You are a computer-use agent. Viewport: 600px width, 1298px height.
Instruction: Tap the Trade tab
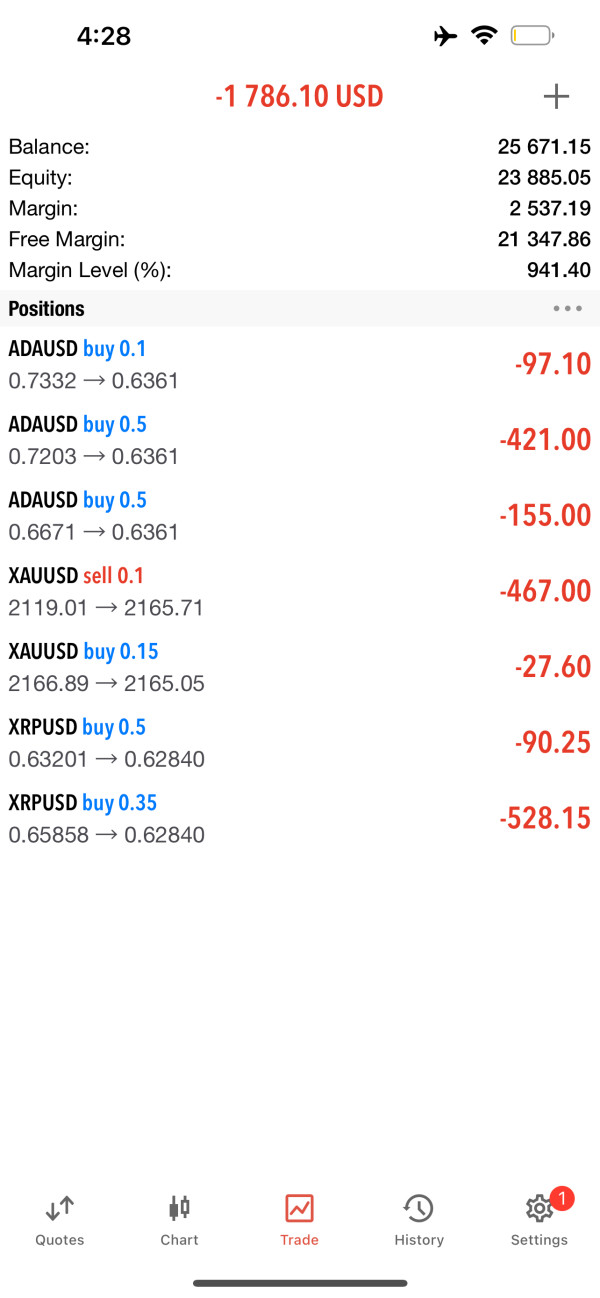point(299,1220)
